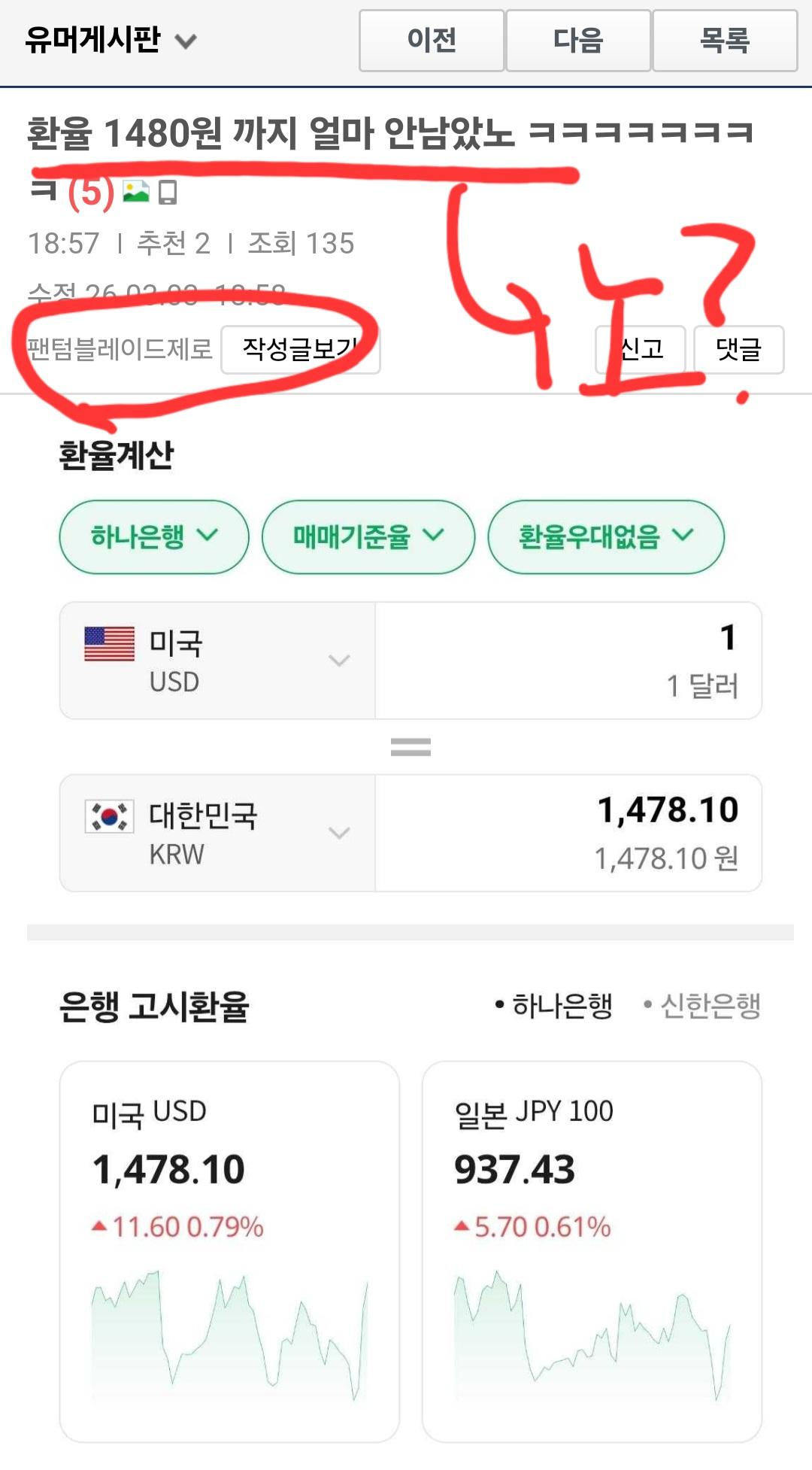Click the 작성글보기 button to view author's posts
The height and width of the screenshot is (1470, 812).
tap(298, 348)
